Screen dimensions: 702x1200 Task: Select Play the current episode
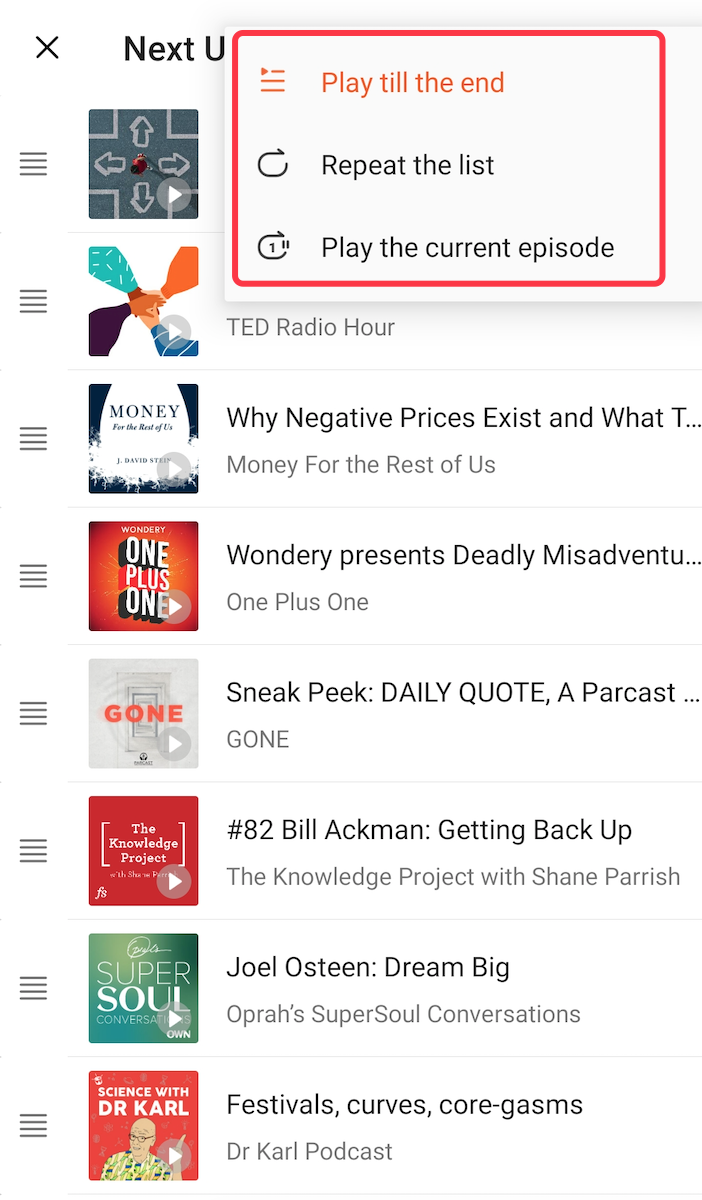(467, 247)
